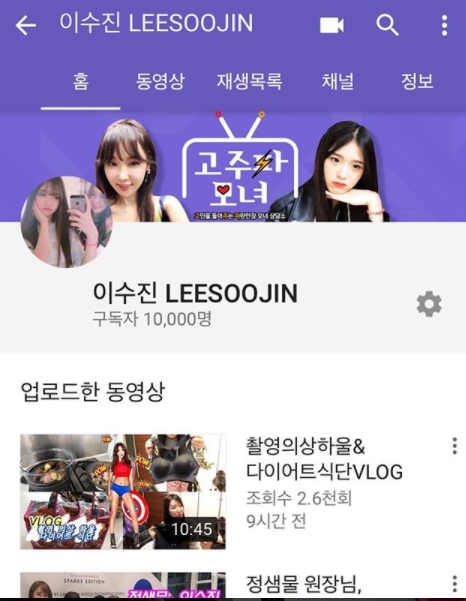Screen dimensions: 466x601
Task: Open the app bar overflow menu
Action: pos(444,25)
